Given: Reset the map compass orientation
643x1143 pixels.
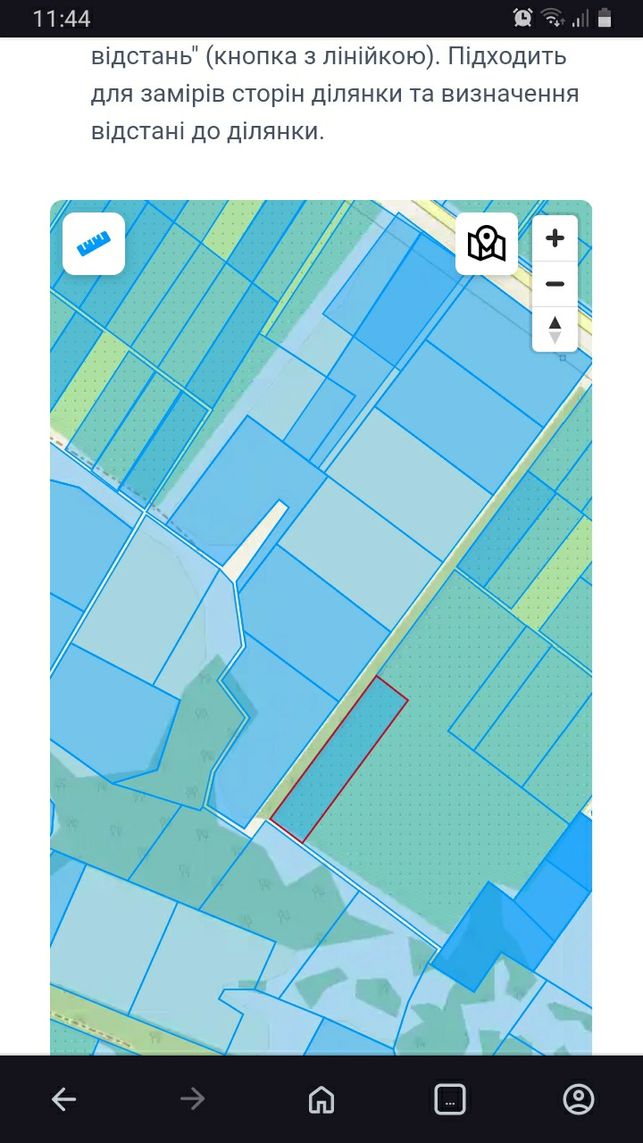Looking at the screenshot, I should click(x=555, y=329).
